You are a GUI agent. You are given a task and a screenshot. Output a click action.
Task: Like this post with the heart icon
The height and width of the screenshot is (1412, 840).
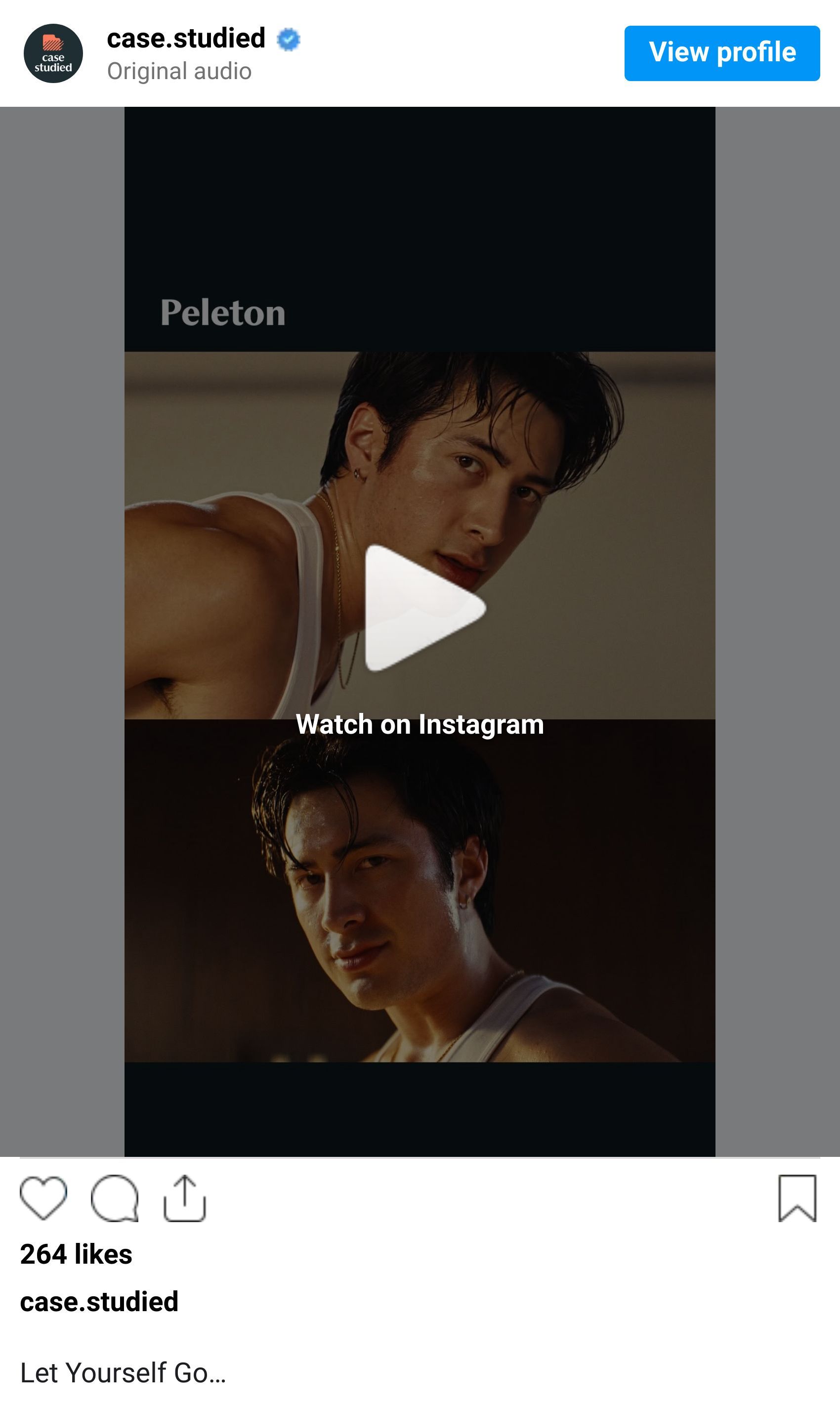click(43, 1197)
